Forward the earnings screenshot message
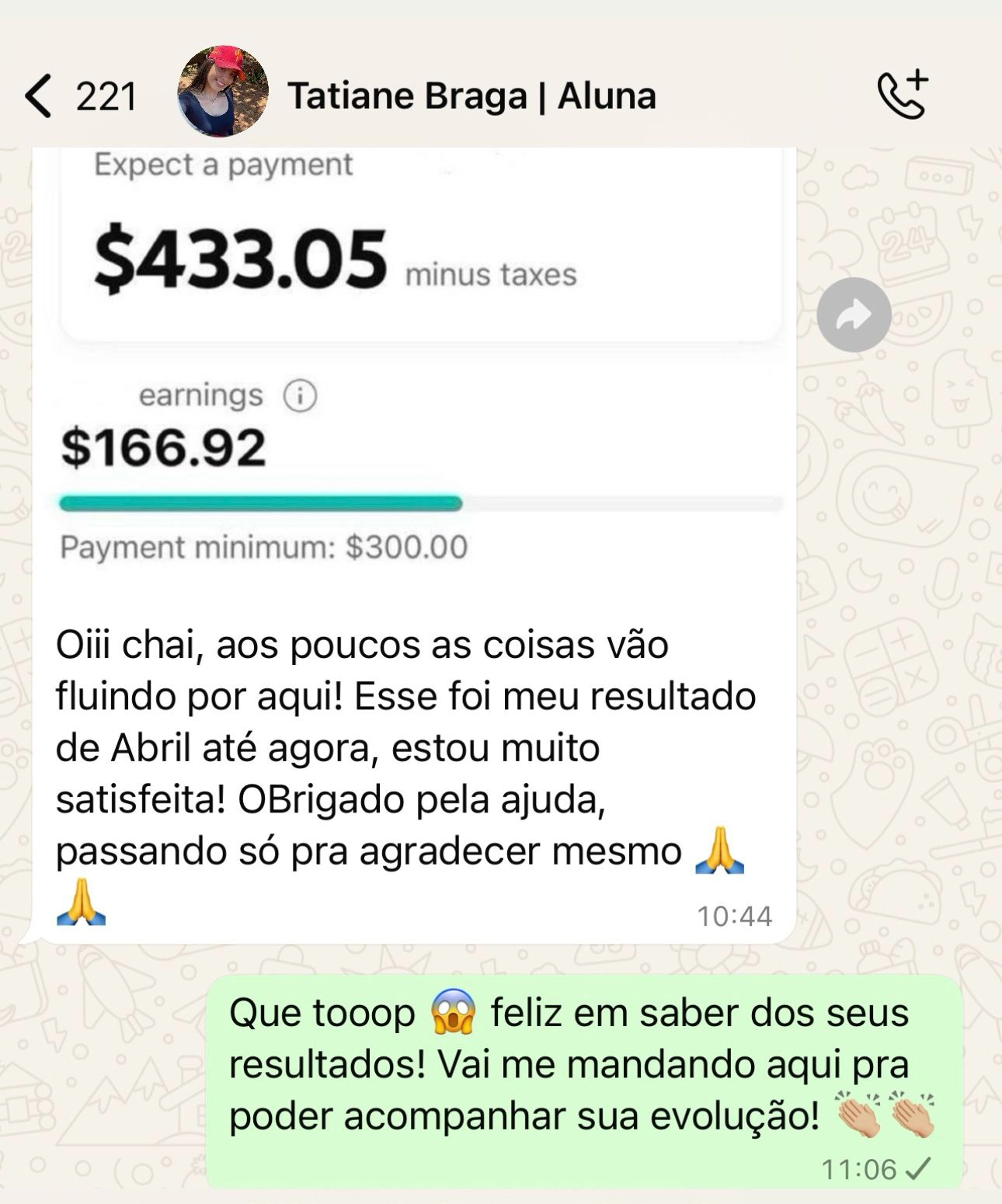This screenshot has width=1002, height=1204. click(854, 315)
